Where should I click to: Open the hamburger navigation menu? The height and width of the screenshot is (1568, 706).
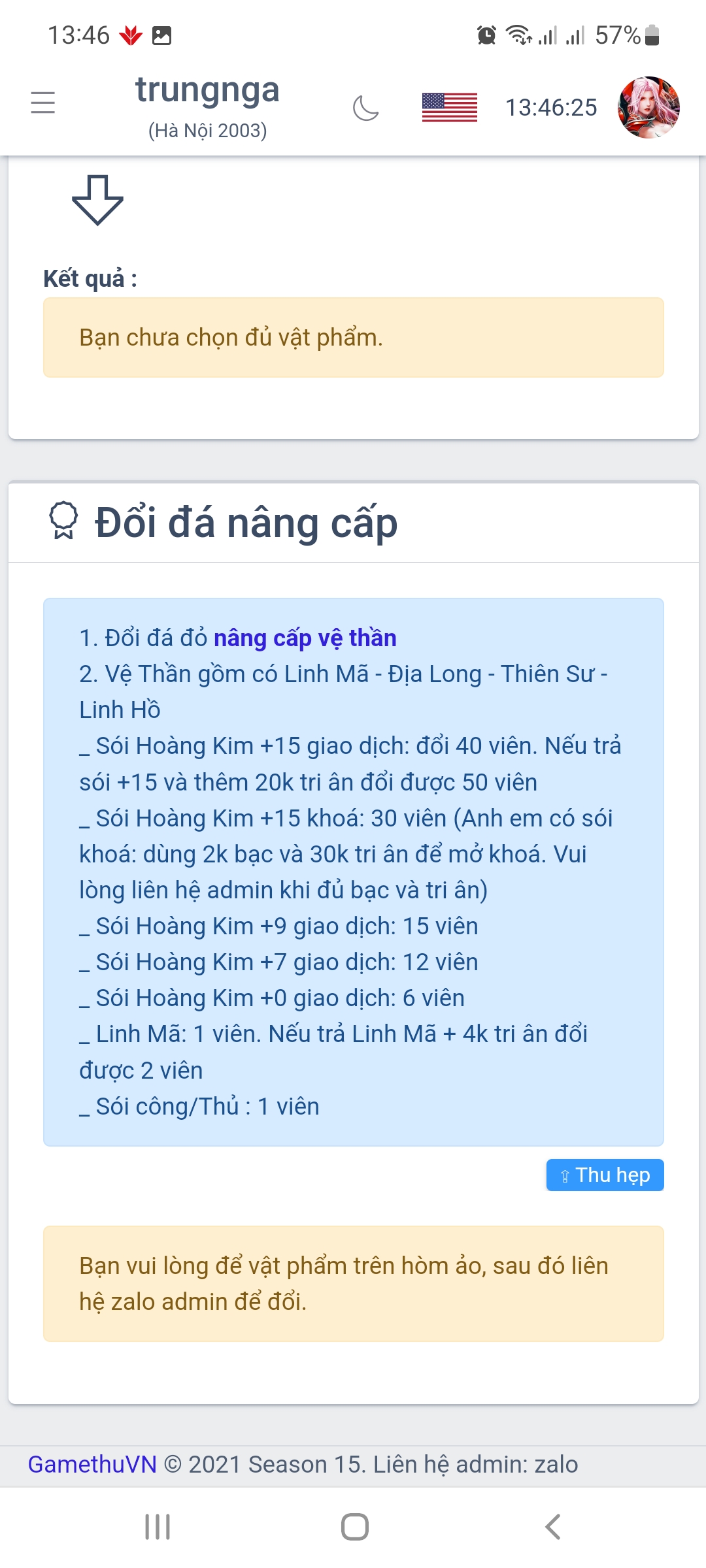(42, 103)
